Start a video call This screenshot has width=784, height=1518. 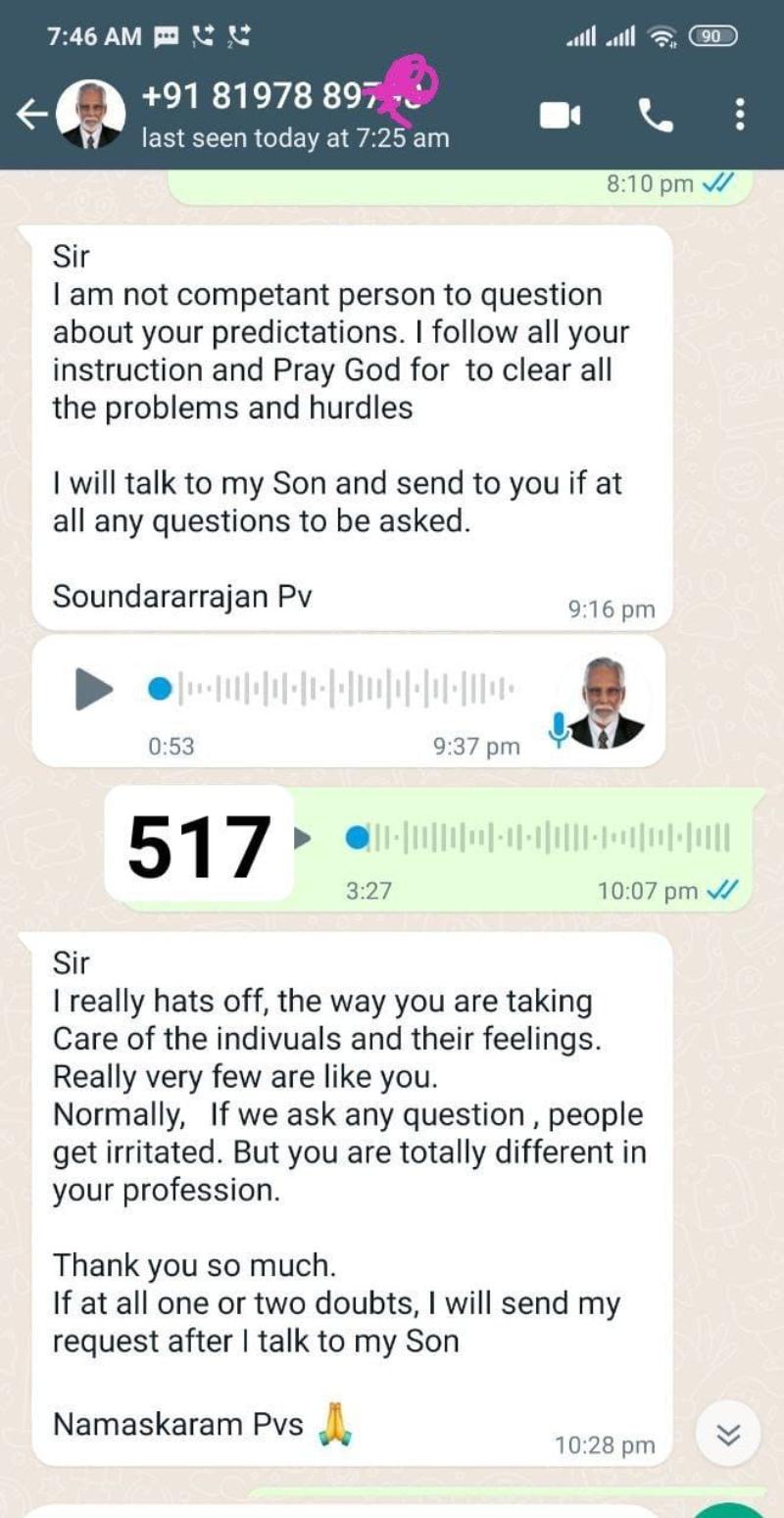(x=560, y=116)
